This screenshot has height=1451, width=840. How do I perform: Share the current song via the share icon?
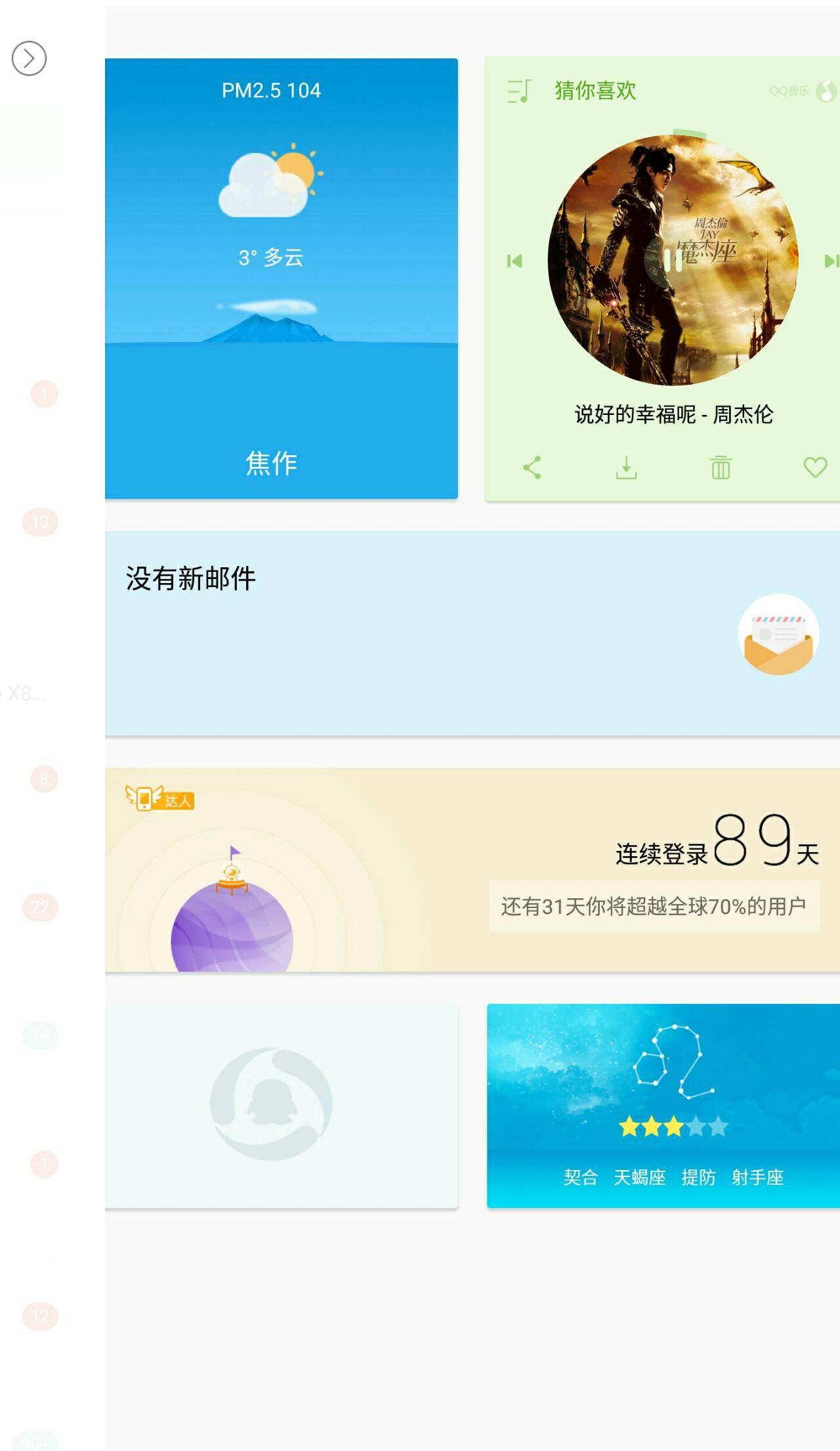point(534,469)
